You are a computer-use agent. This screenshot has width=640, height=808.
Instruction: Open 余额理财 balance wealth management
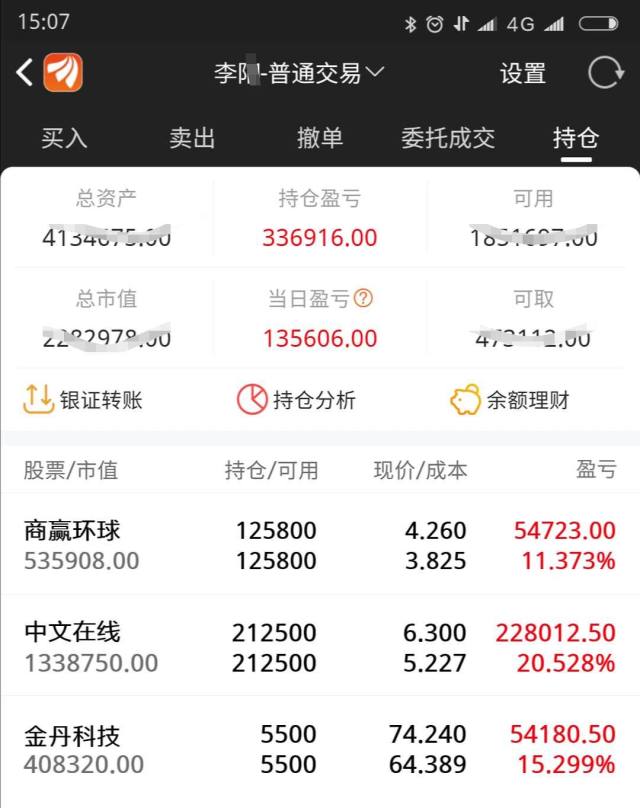[510, 401]
